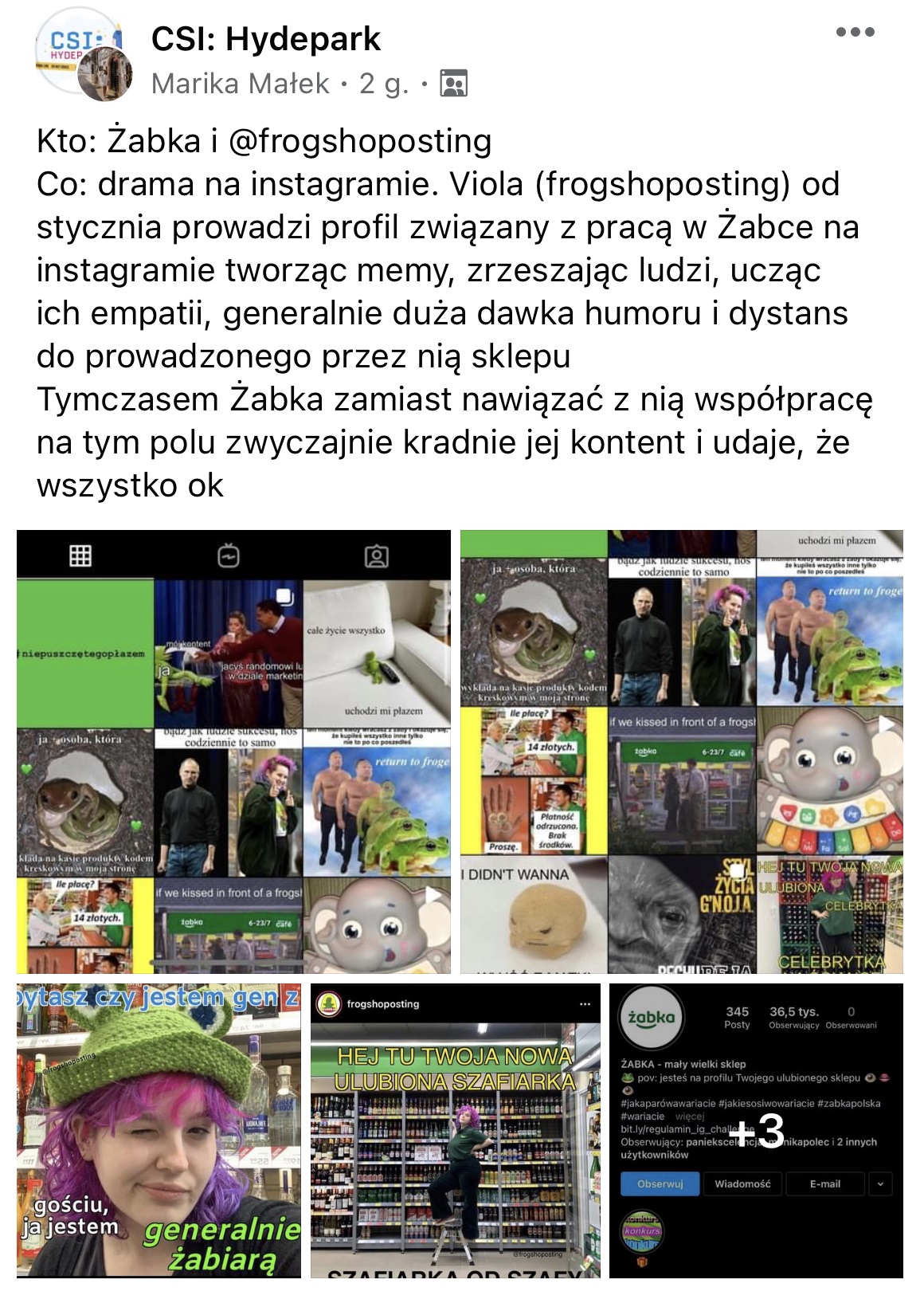Open the frogshoposting 'ulubiona szafiarka' photo

coord(454,1130)
